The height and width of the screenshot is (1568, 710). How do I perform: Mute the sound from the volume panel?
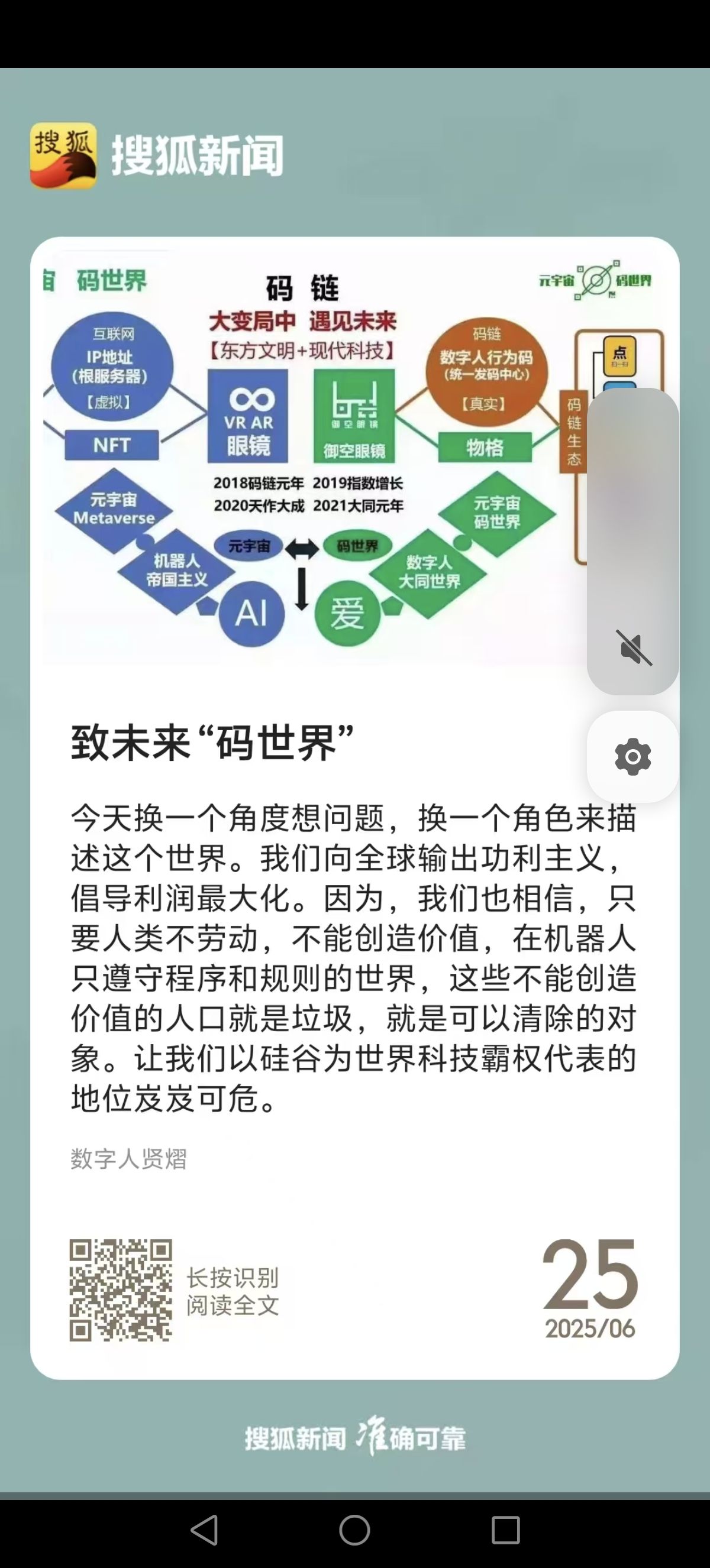[x=633, y=647]
